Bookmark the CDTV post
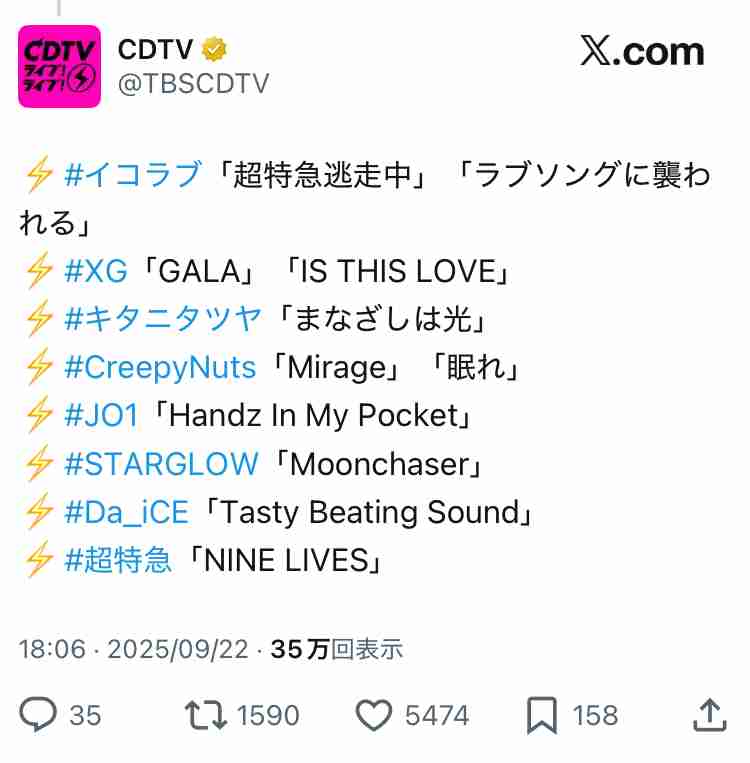The height and width of the screenshot is (763, 750). 541,714
